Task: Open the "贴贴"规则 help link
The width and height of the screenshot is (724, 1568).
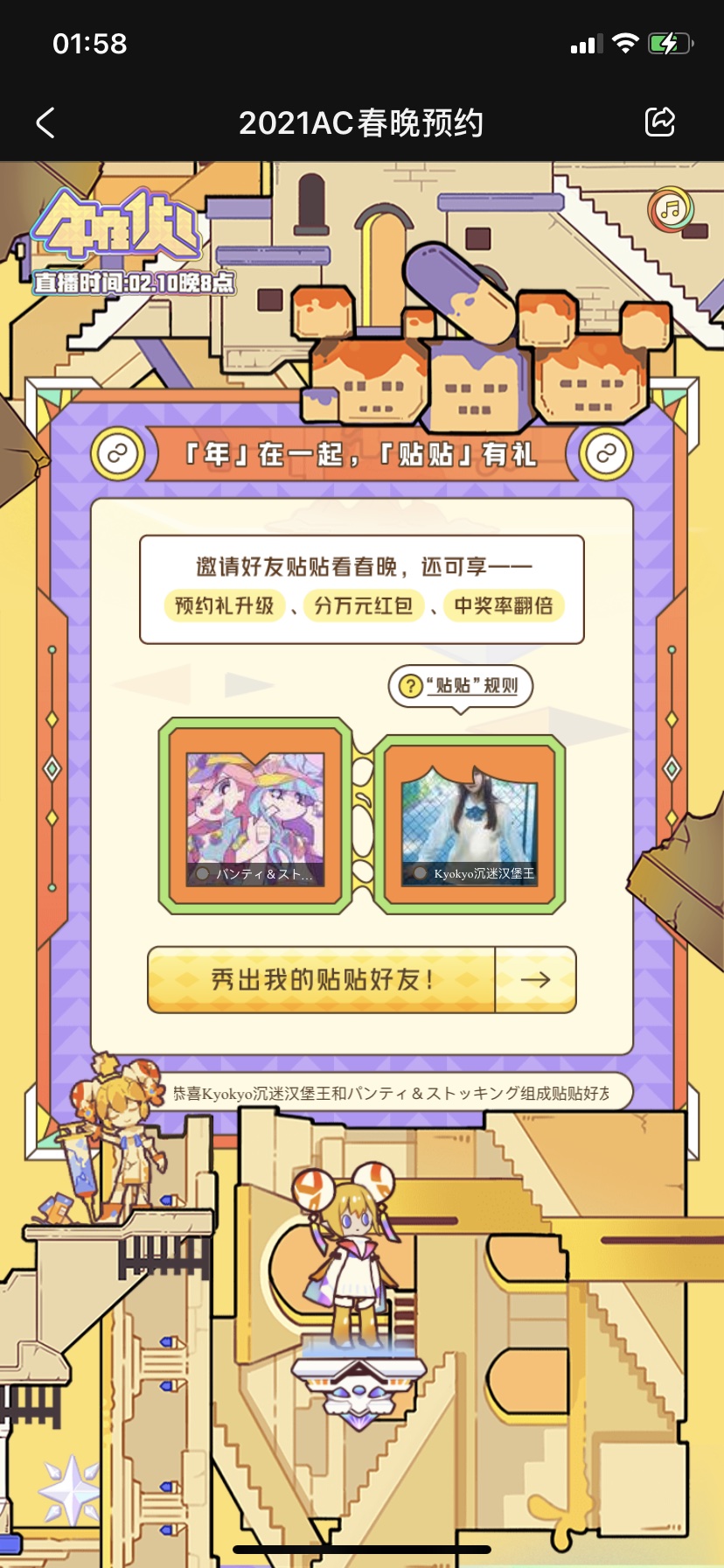Action: pos(461,685)
